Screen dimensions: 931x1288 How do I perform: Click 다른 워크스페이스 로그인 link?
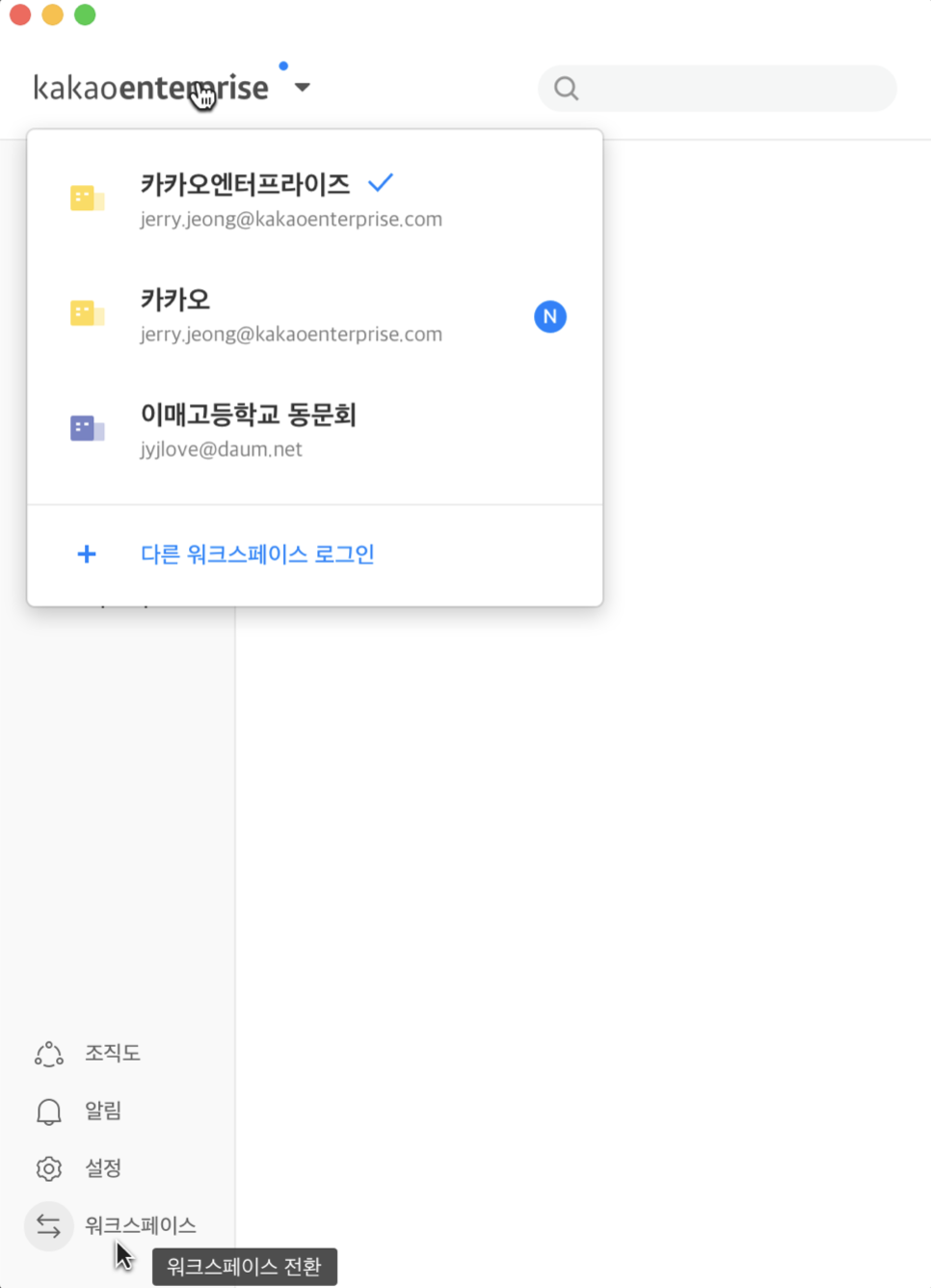[257, 554]
